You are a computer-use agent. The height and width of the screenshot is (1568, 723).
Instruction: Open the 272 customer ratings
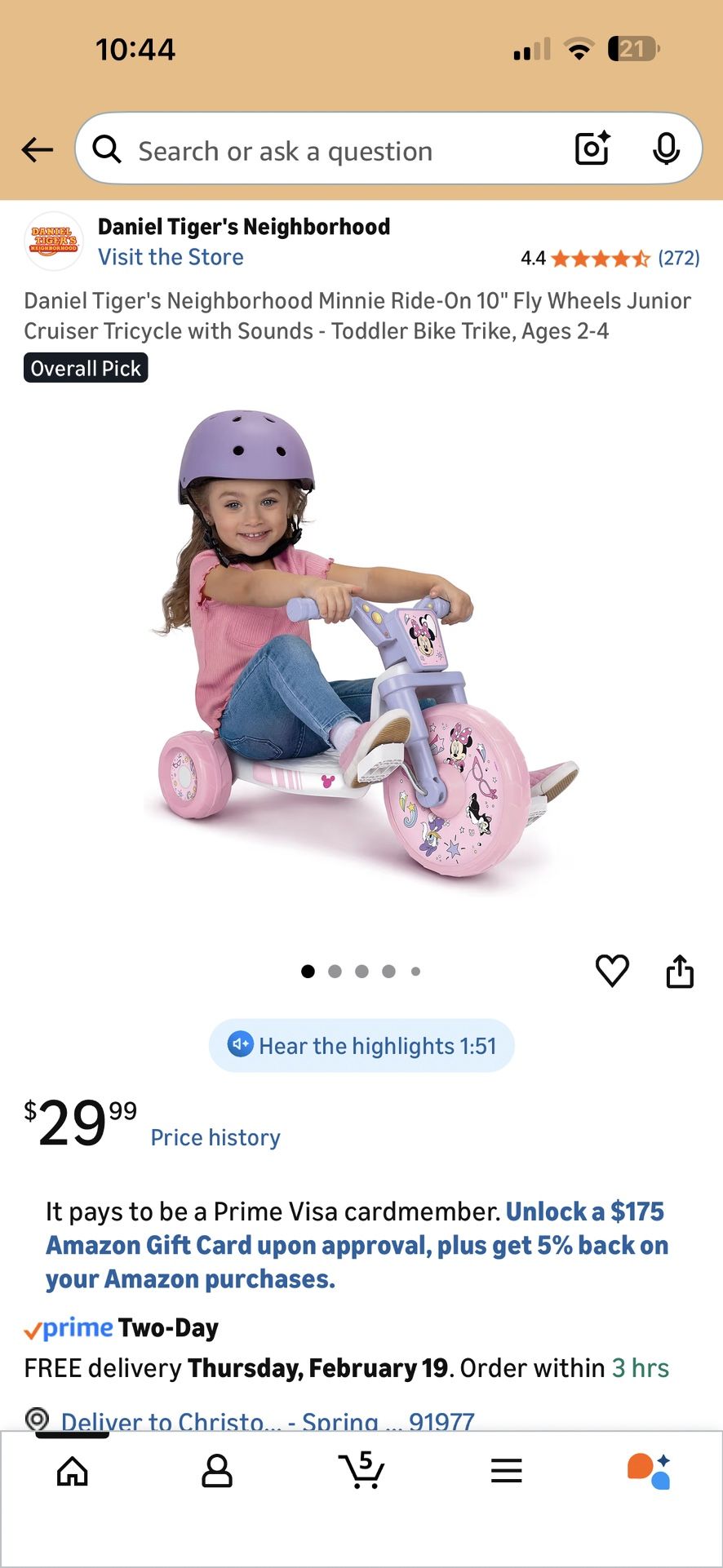pos(678,259)
